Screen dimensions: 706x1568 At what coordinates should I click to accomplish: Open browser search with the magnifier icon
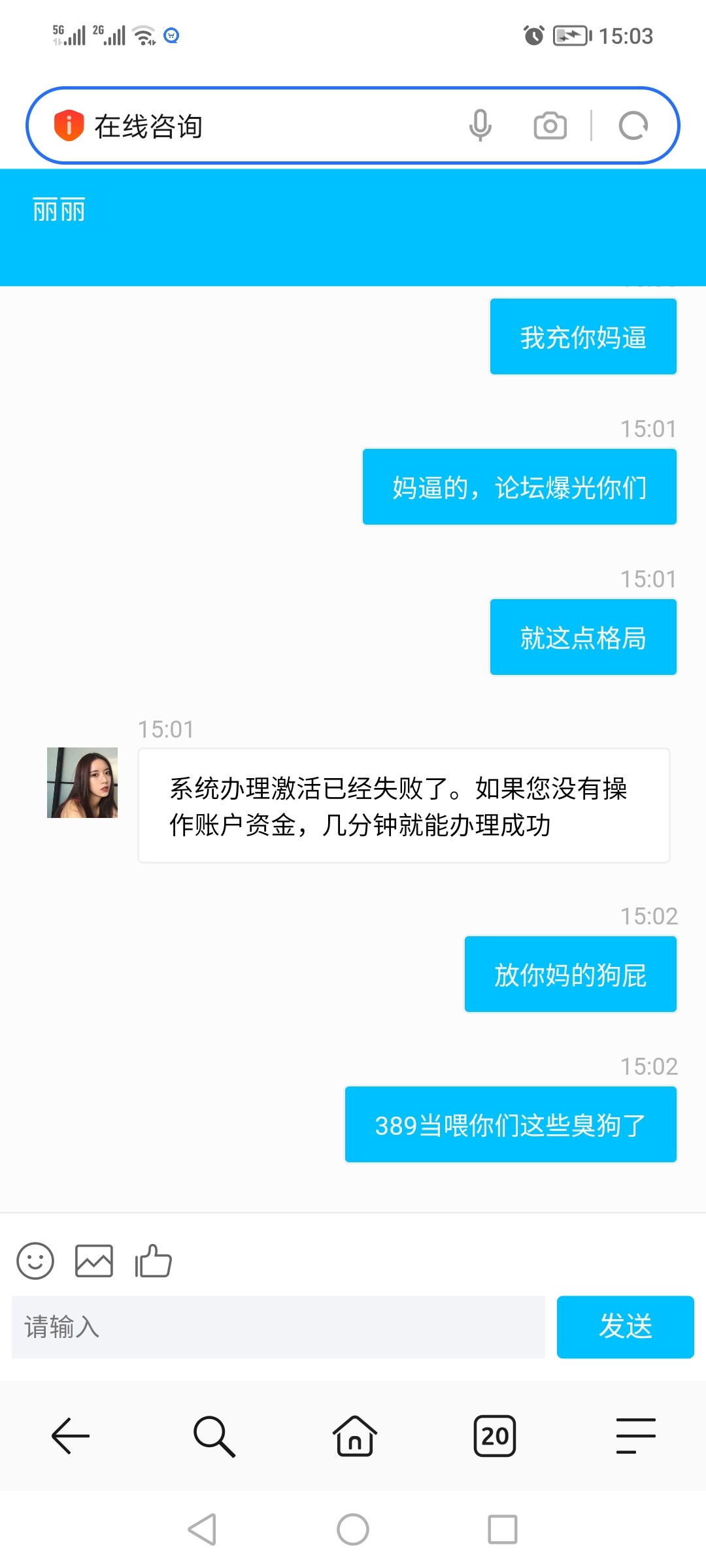click(212, 1435)
